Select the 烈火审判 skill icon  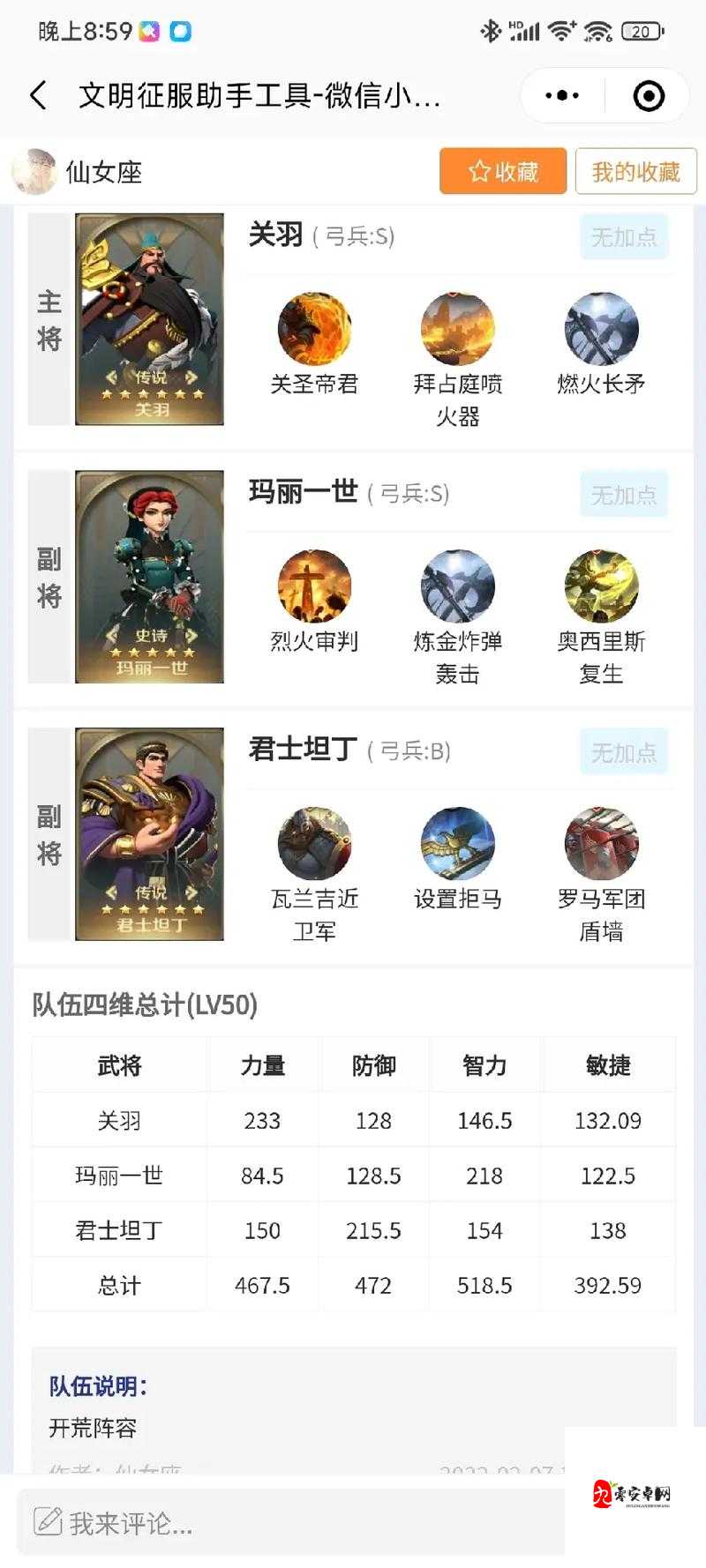[316, 586]
